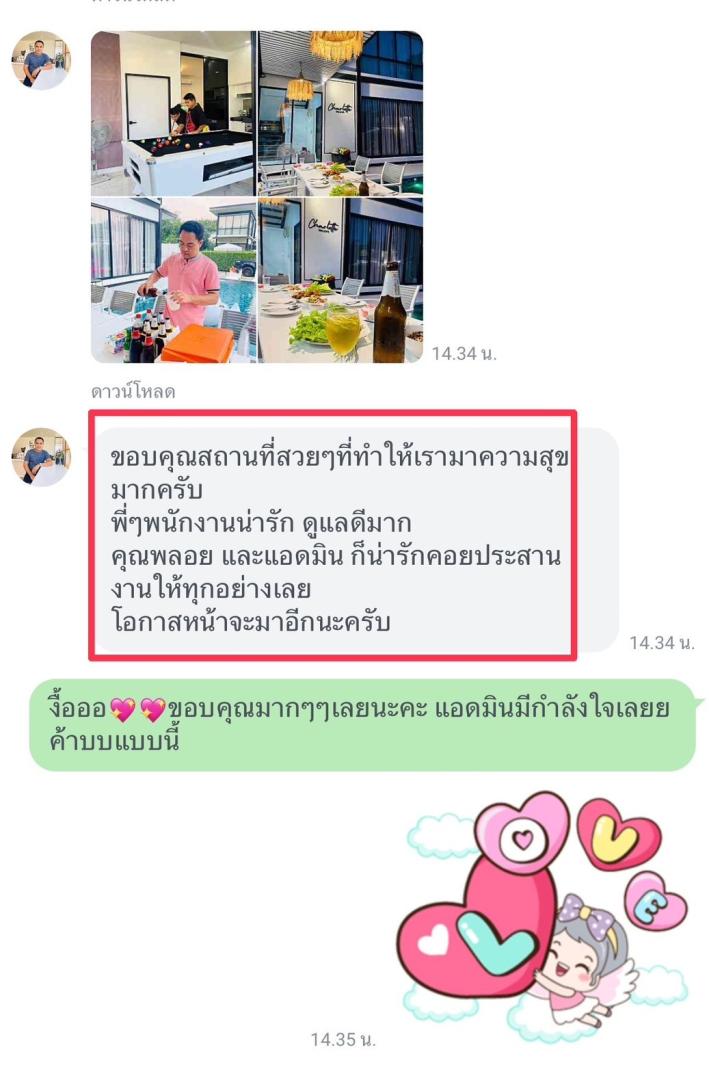Open the photo of man in pink shirt
The width and height of the screenshot is (709, 1080).
pyautogui.click(x=172, y=280)
